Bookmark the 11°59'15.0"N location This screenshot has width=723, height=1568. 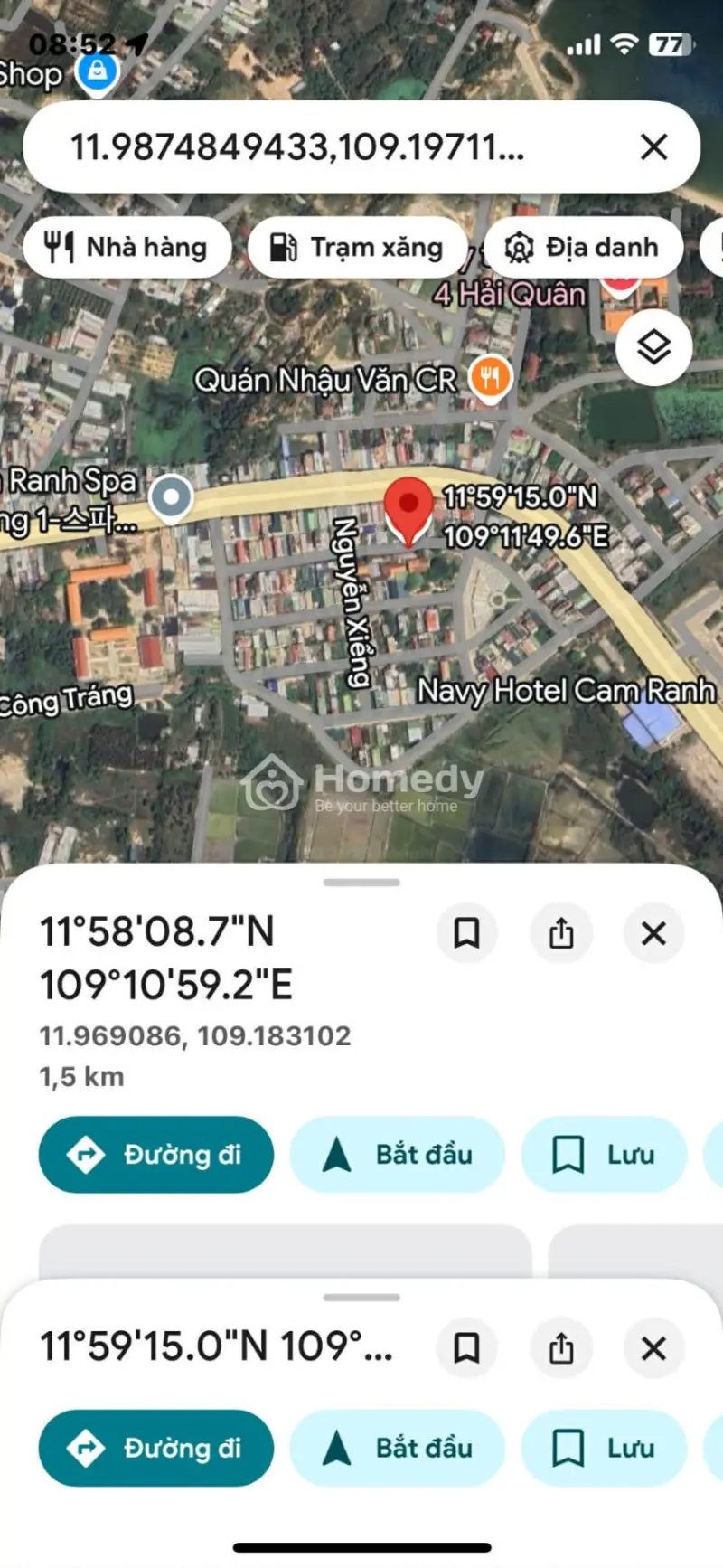coord(466,1347)
